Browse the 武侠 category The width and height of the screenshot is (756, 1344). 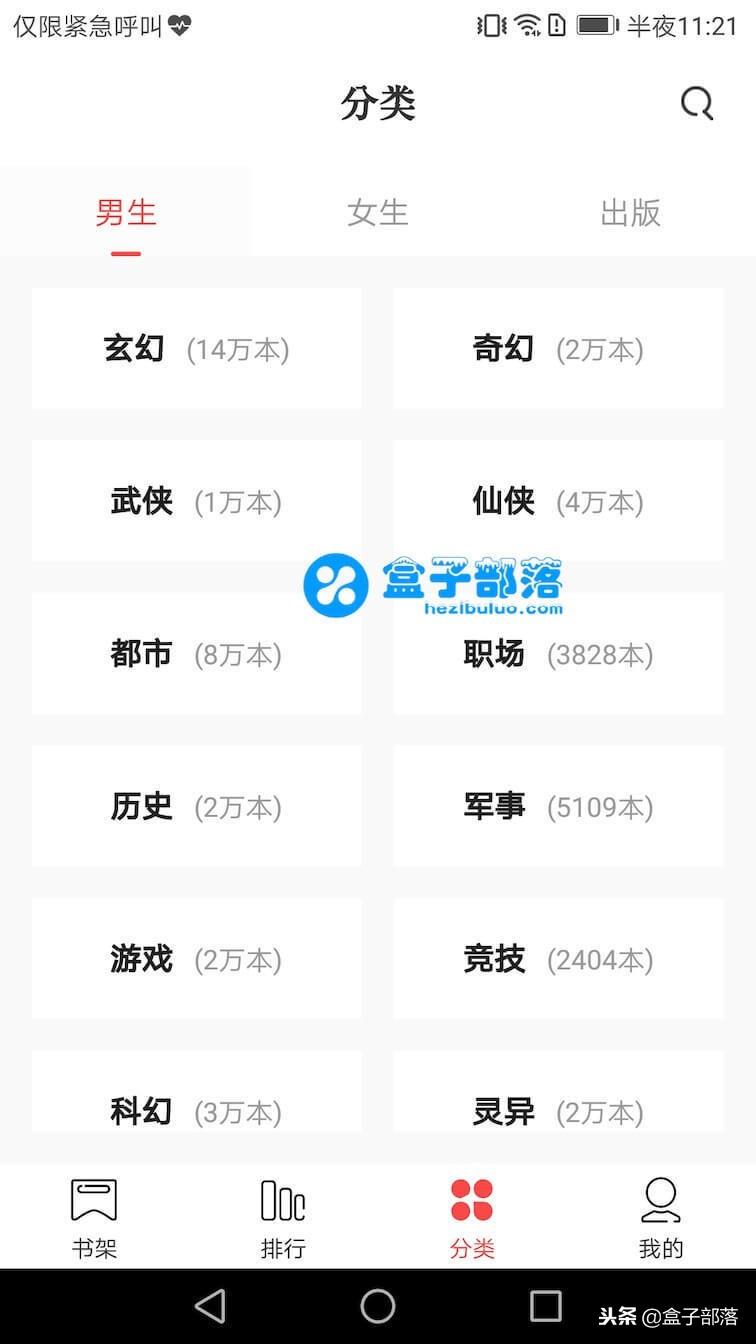(x=197, y=501)
